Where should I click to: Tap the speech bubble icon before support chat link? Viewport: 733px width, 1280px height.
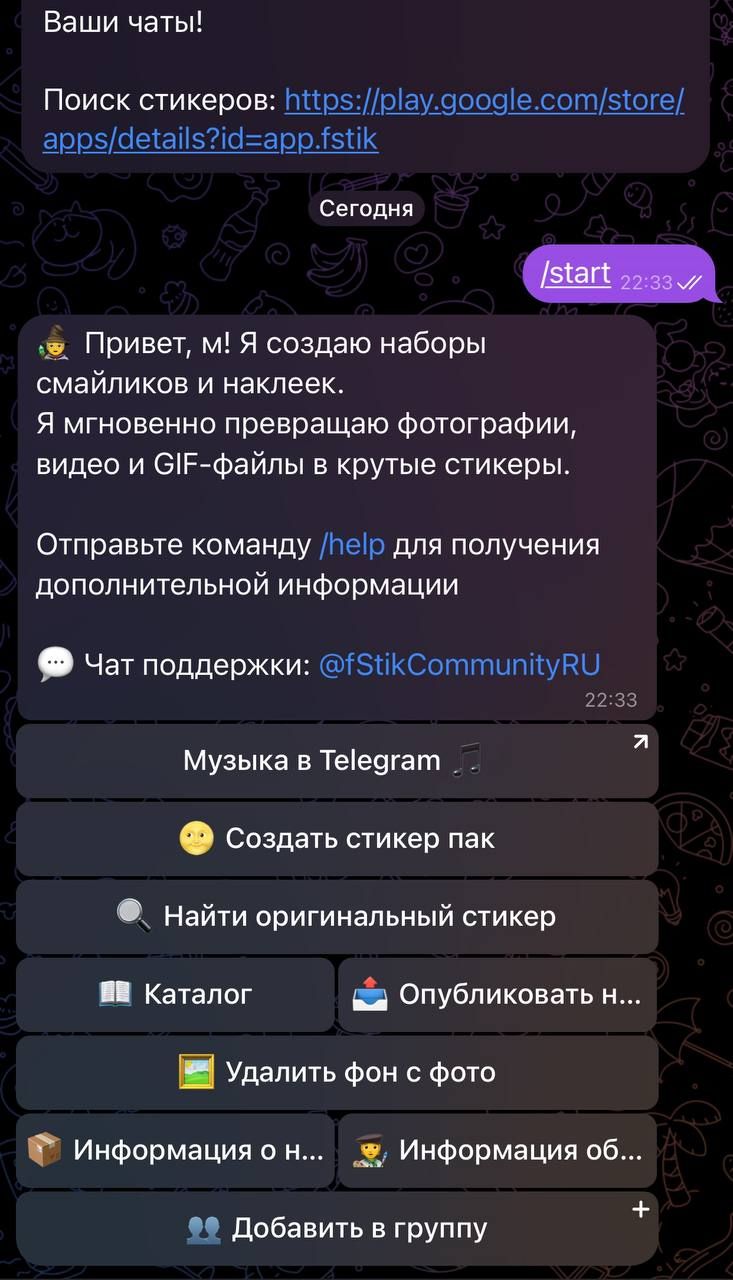coord(57,663)
